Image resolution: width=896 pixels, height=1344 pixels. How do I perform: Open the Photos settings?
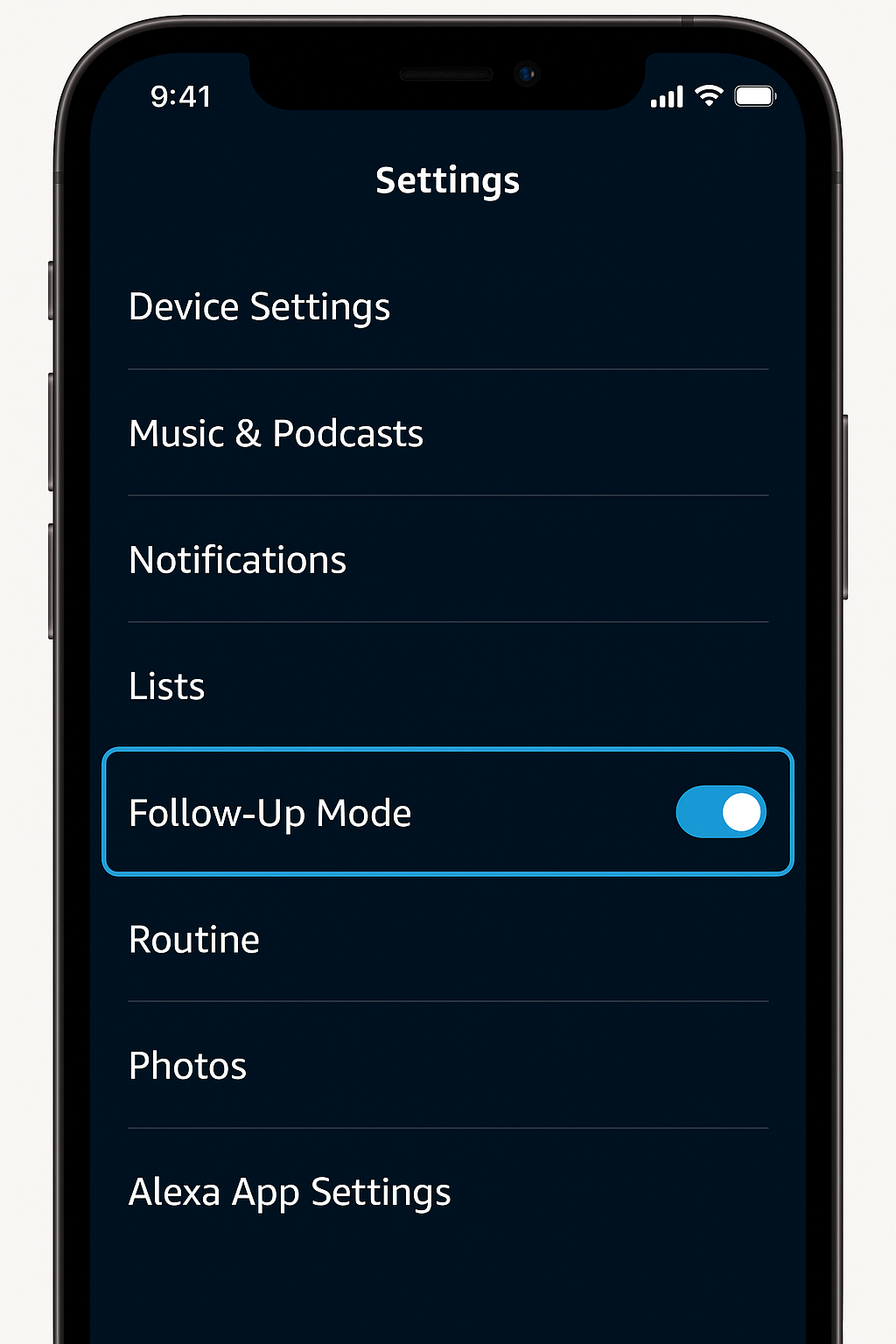(x=186, y=1065)
